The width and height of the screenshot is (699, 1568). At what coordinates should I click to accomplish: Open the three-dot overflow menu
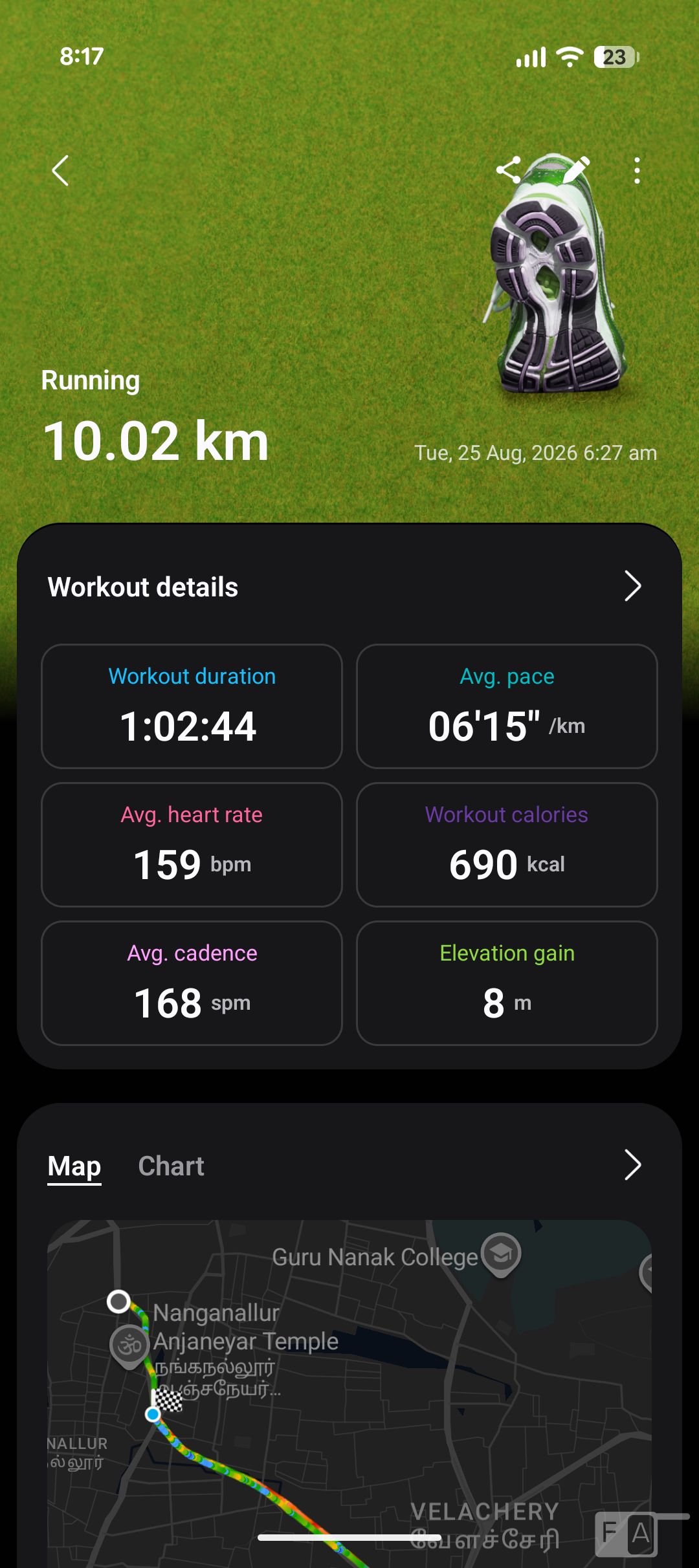(638, 171)
